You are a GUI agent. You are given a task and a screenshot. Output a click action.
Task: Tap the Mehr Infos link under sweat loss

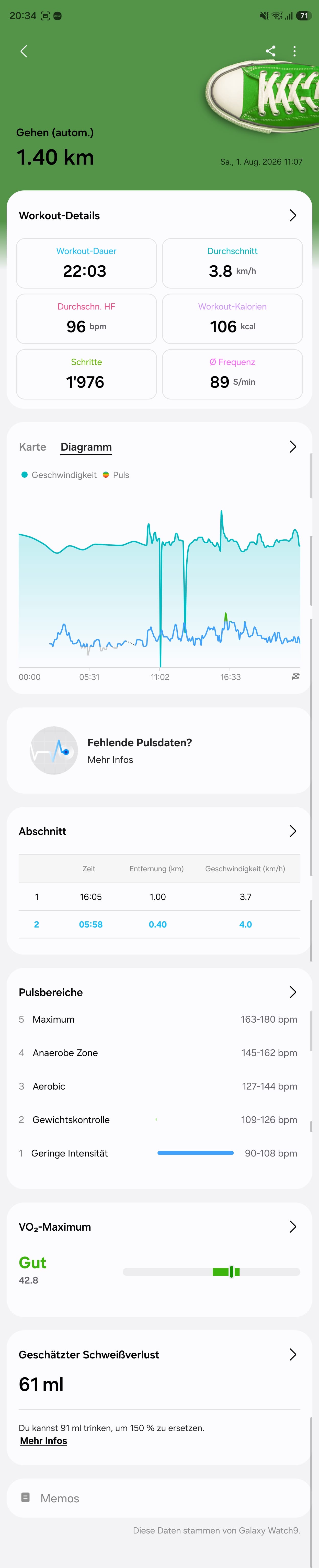coord(44,1441)
